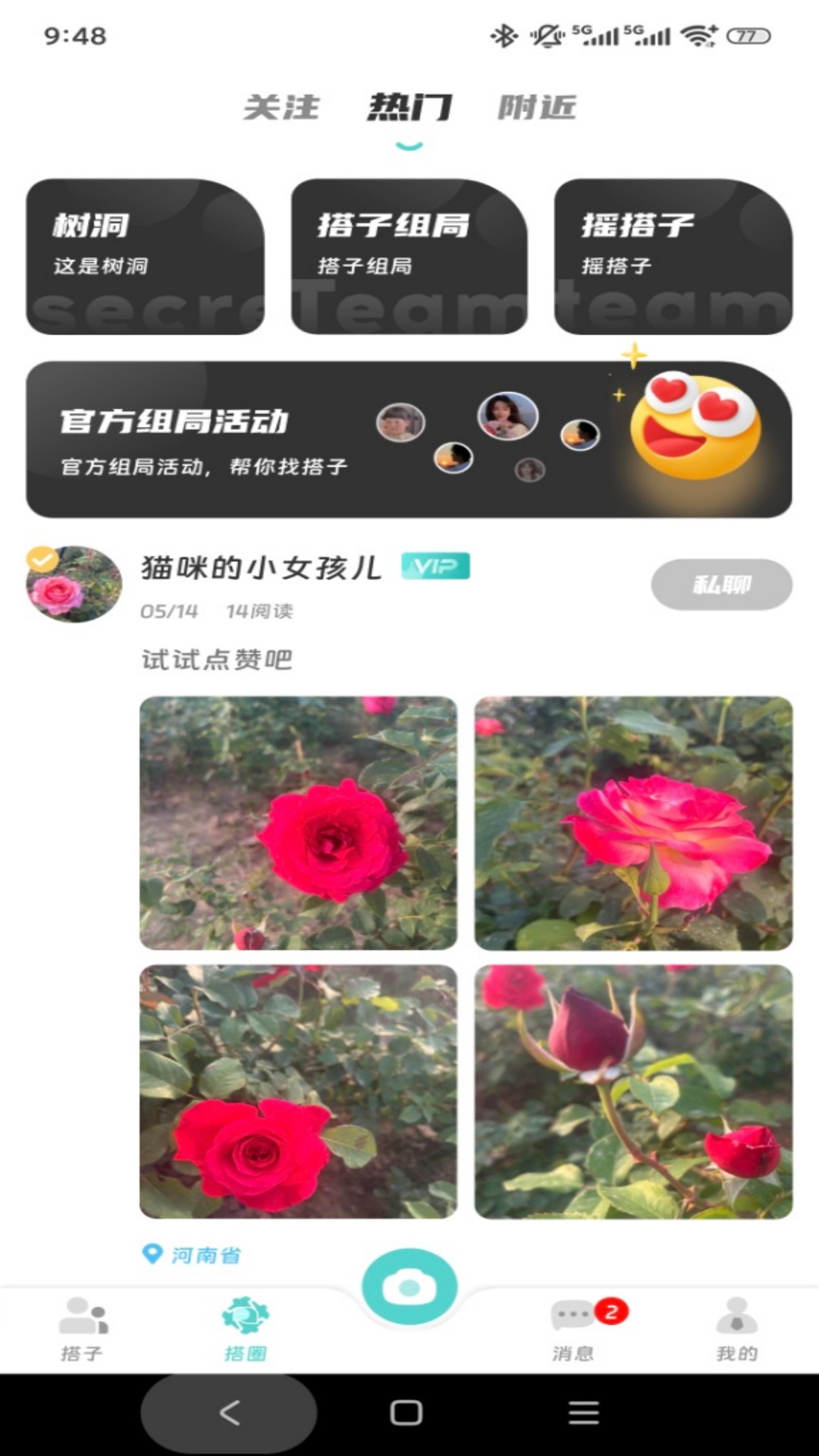Open the rosebud photo in the post
The image size is (819, 1456).
pyautogui.click(x=633, y=1091)
